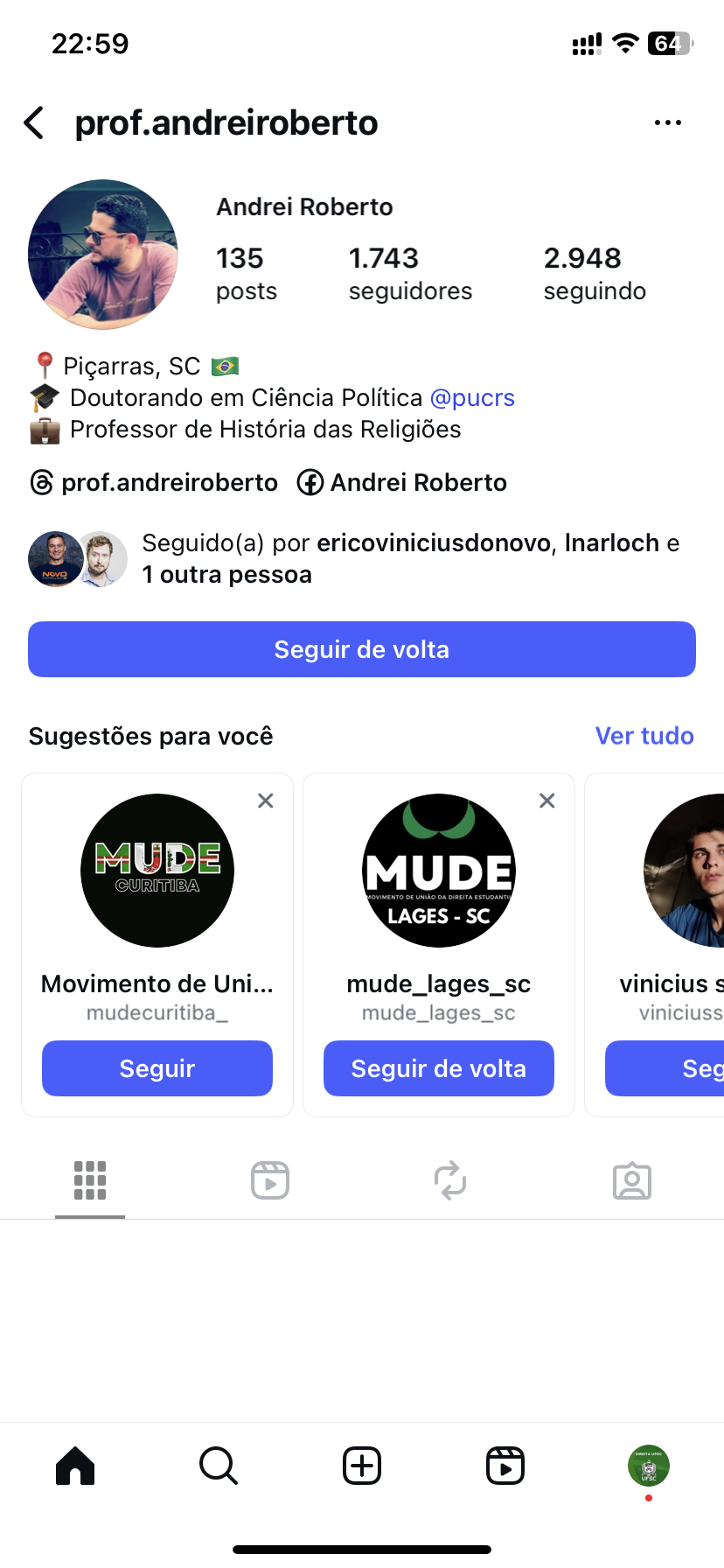The image size is (724, 1568).
Task: Open the @pucrs mention link
Action: coord(472,398)
